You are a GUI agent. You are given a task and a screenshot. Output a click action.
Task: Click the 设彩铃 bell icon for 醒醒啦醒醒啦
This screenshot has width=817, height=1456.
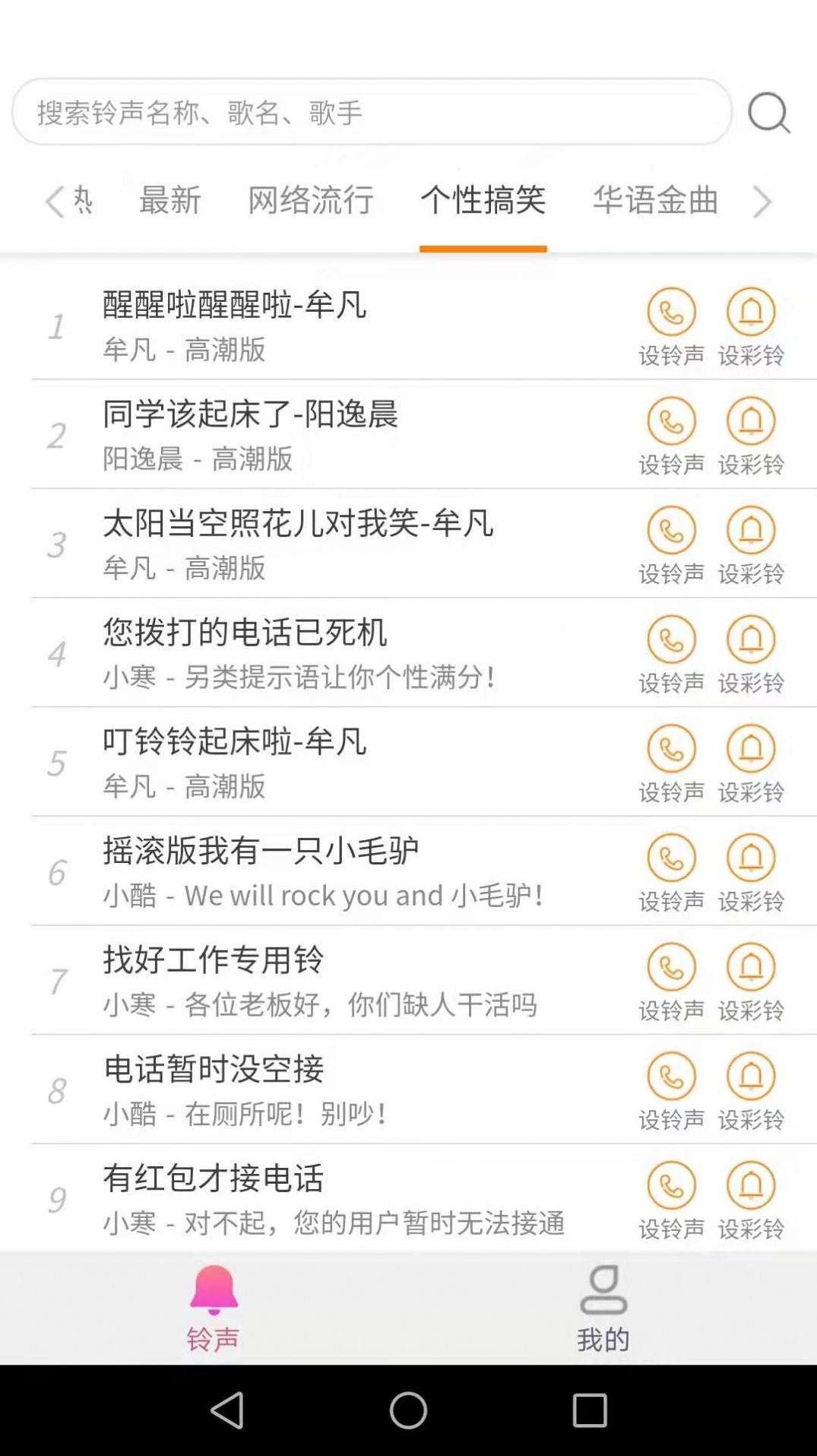coord(751,313)
